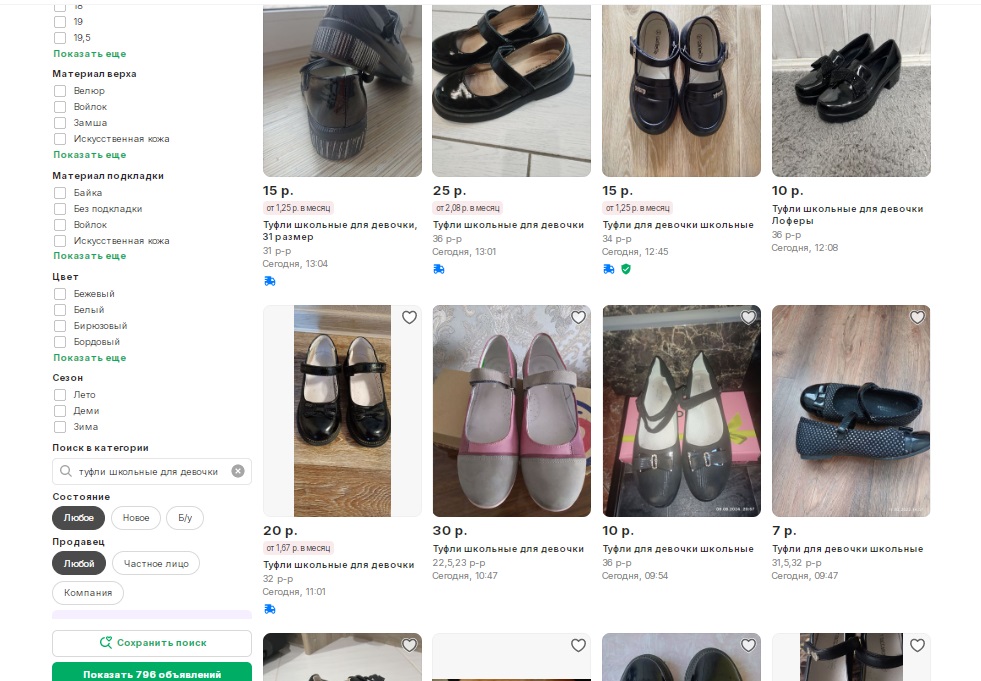Filter condition by Б/у
Viewport: 981px width, 681px height.
[x=185, y=518]
